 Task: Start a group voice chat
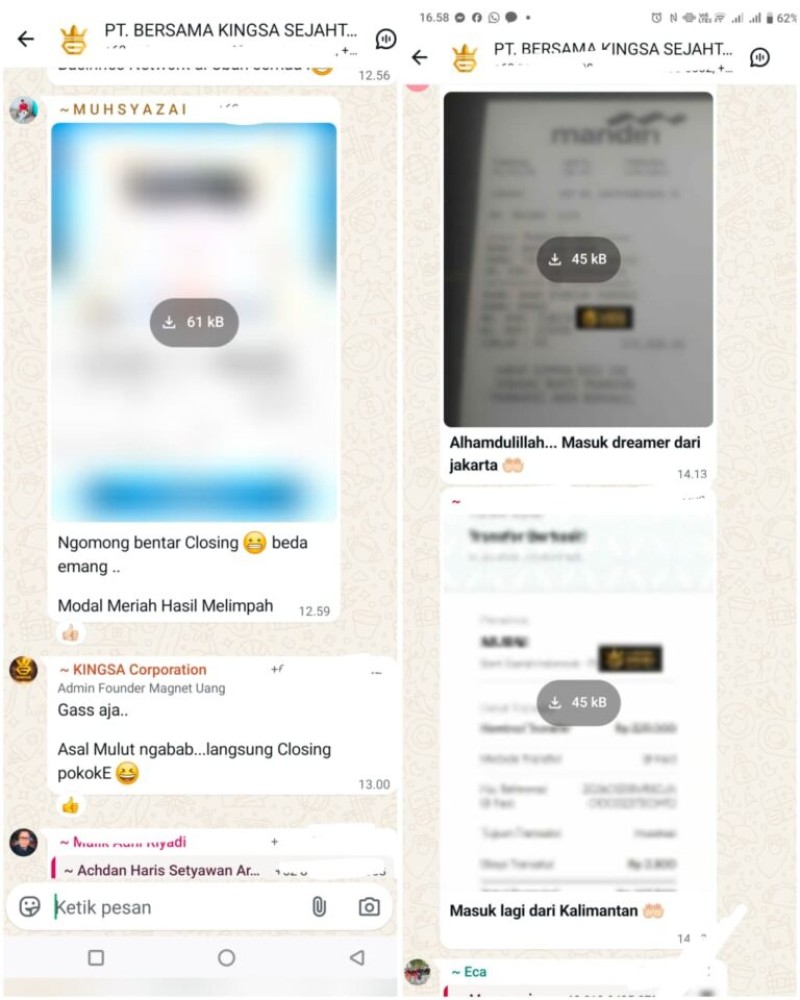point(385,39)
